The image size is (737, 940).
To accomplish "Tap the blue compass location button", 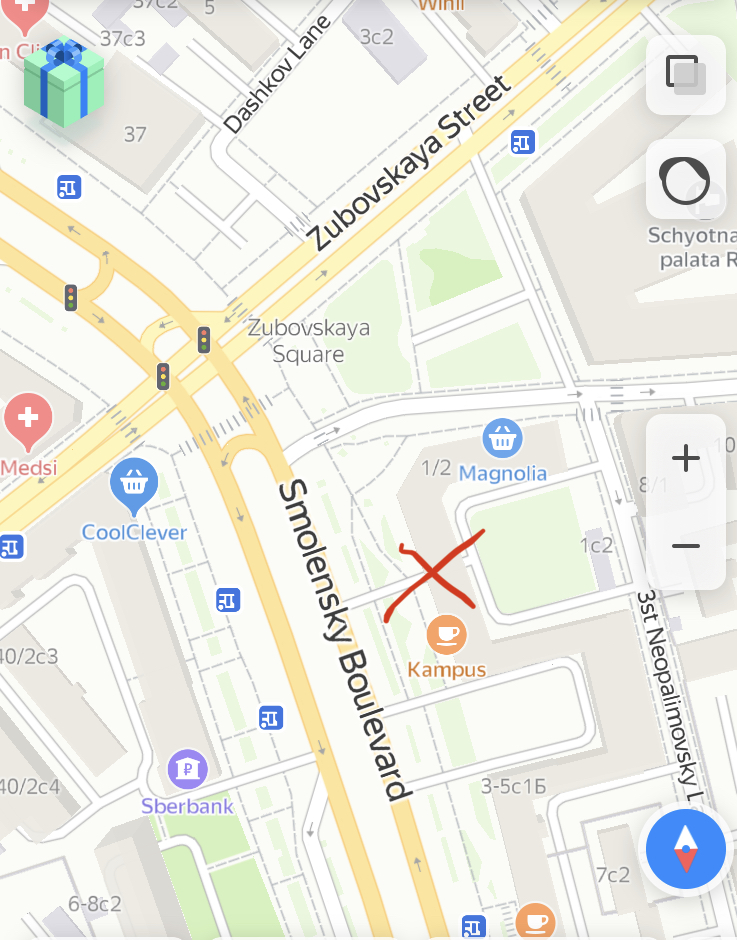I will point(686,849).
